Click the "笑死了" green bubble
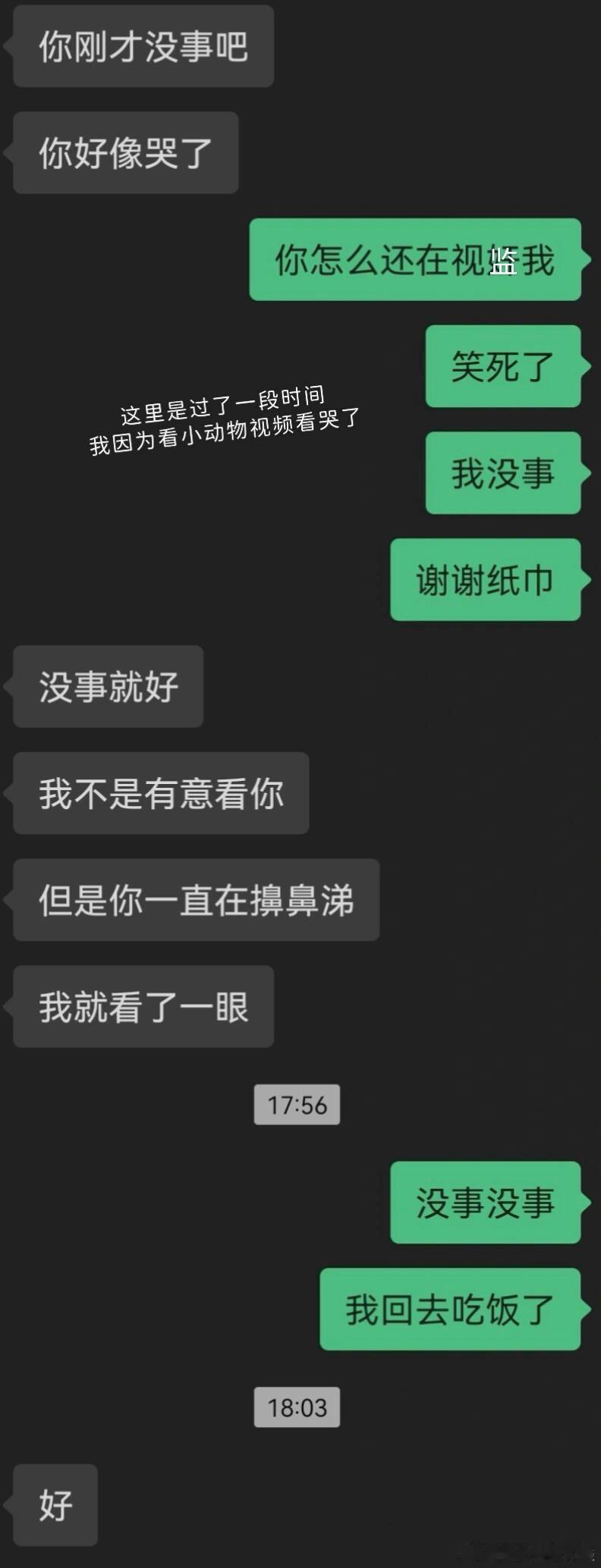The width and height of the screenshot is (601, 1568). (x=502, y=366)
